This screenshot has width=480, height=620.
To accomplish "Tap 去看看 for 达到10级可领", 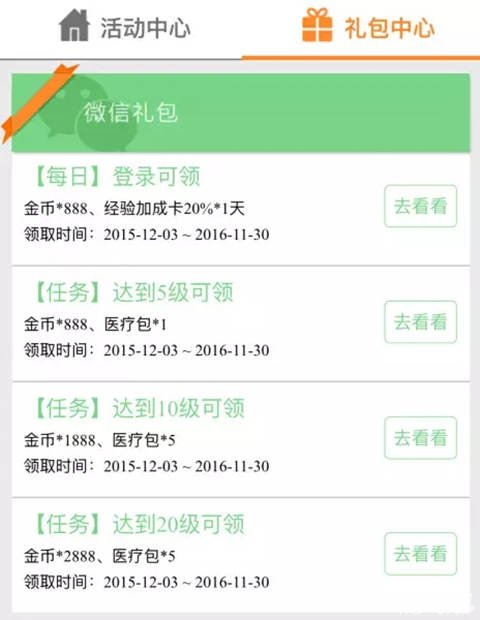I will (420, 438).
